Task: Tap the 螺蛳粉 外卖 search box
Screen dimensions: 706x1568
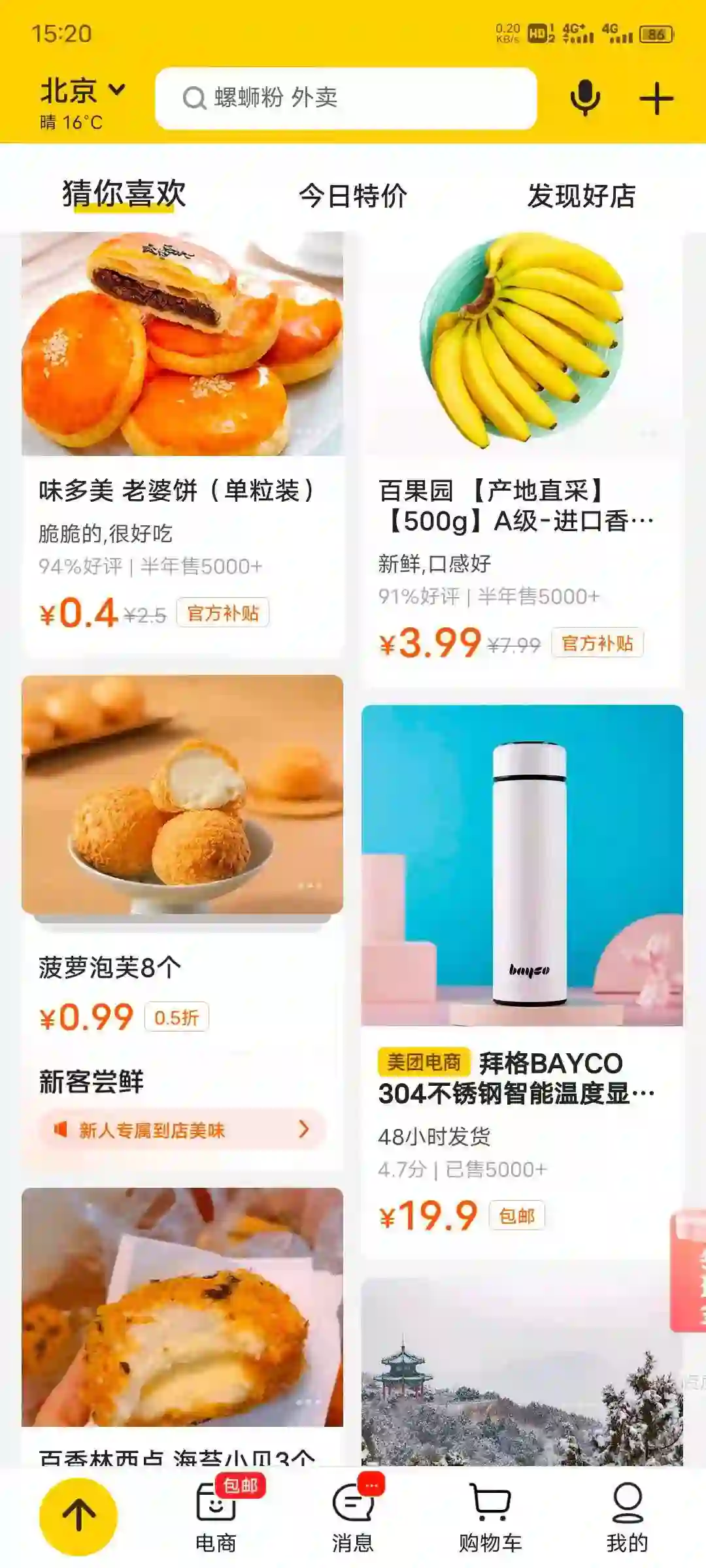Action: click(345, 98)
